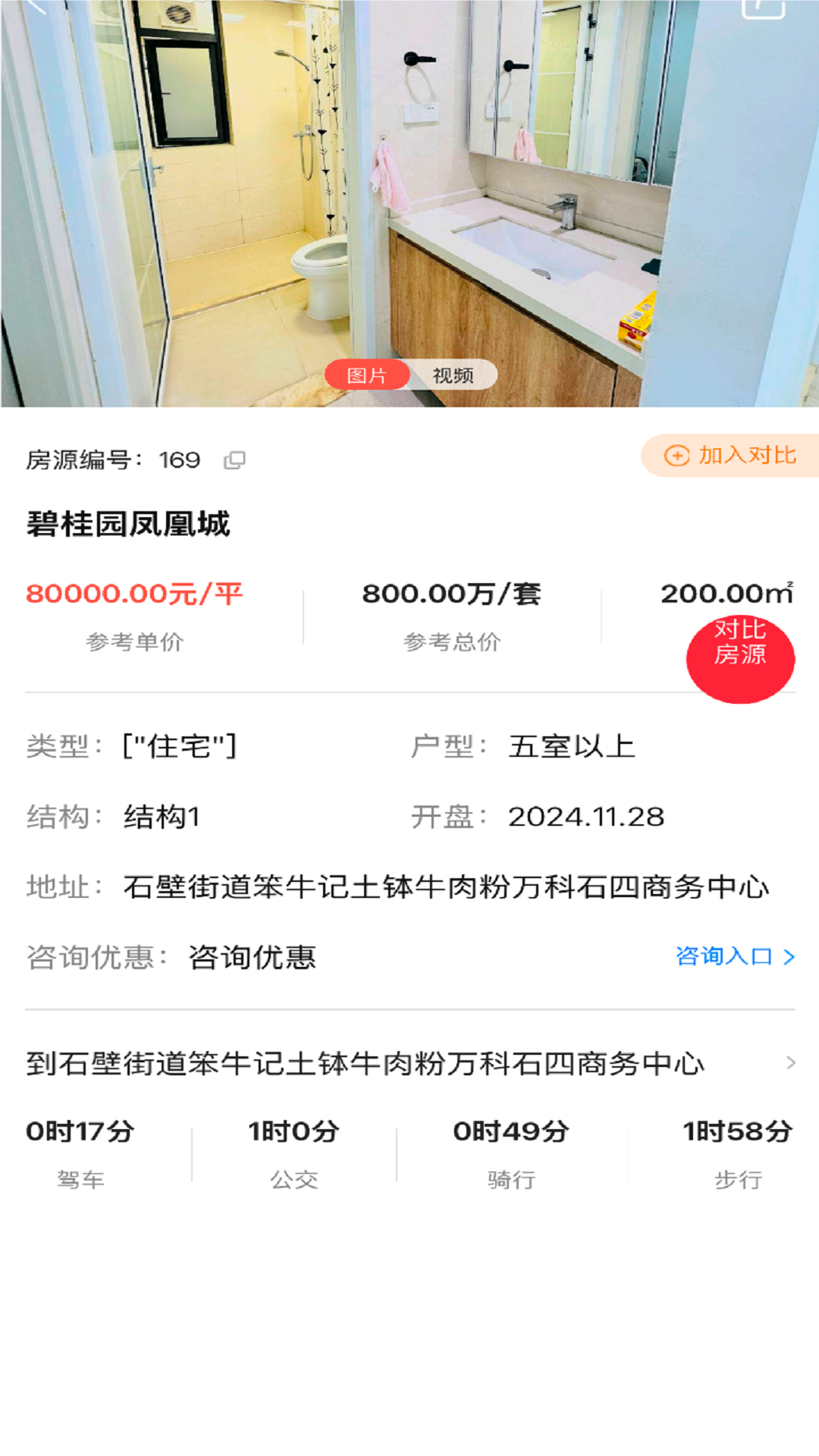Expand the consultation entry via 咨询入口 arrow

pos(789,957)
